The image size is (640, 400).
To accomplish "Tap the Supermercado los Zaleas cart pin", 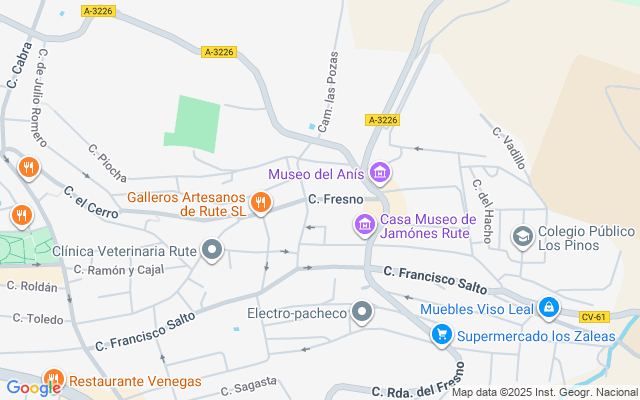I will click(442, 336).
